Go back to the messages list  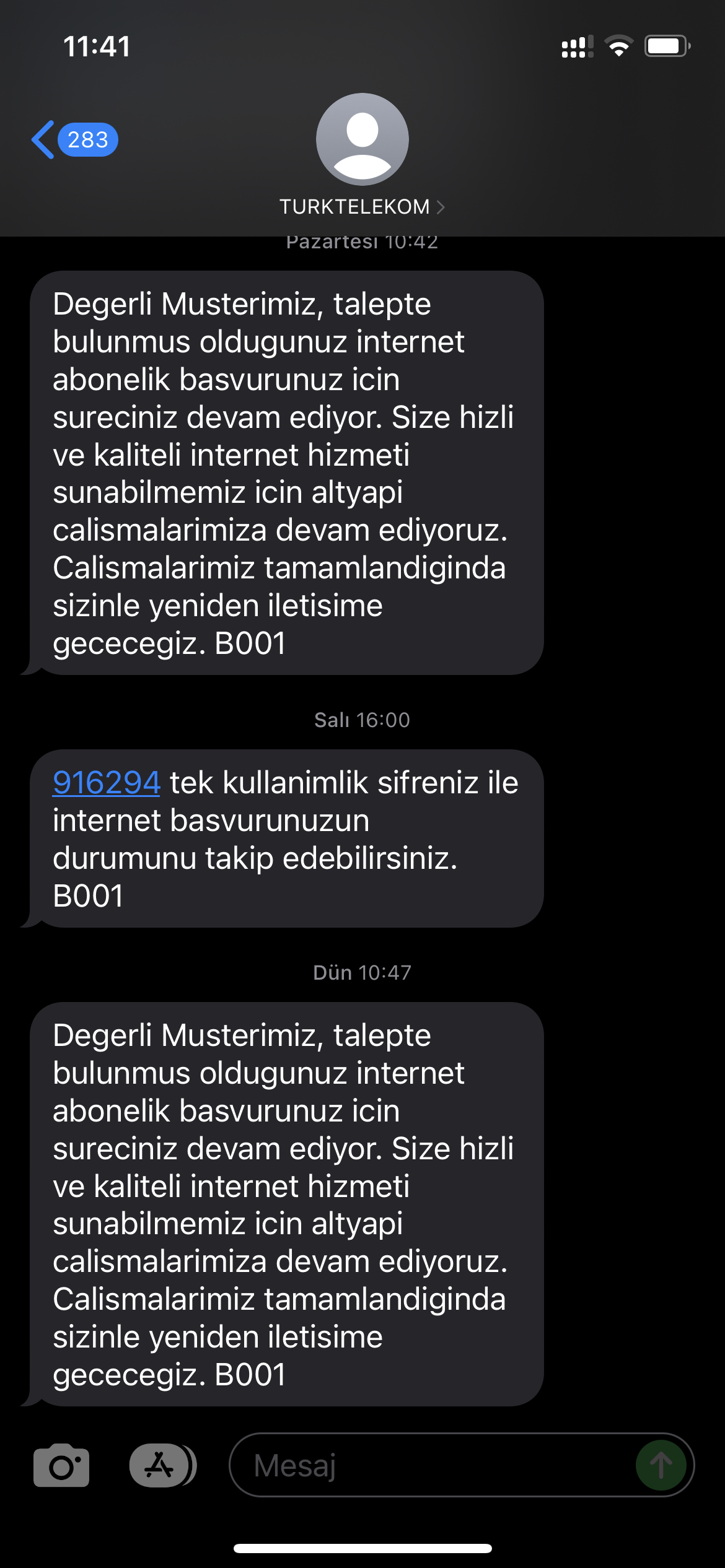(x=74, y=140)
